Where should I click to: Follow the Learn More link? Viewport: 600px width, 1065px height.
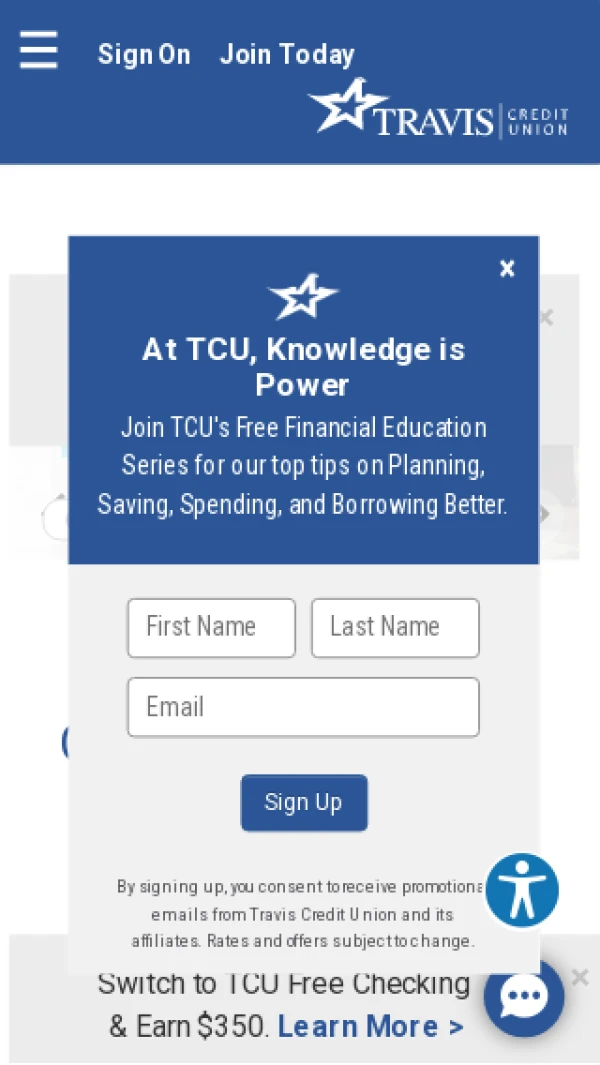[371, 1027]
